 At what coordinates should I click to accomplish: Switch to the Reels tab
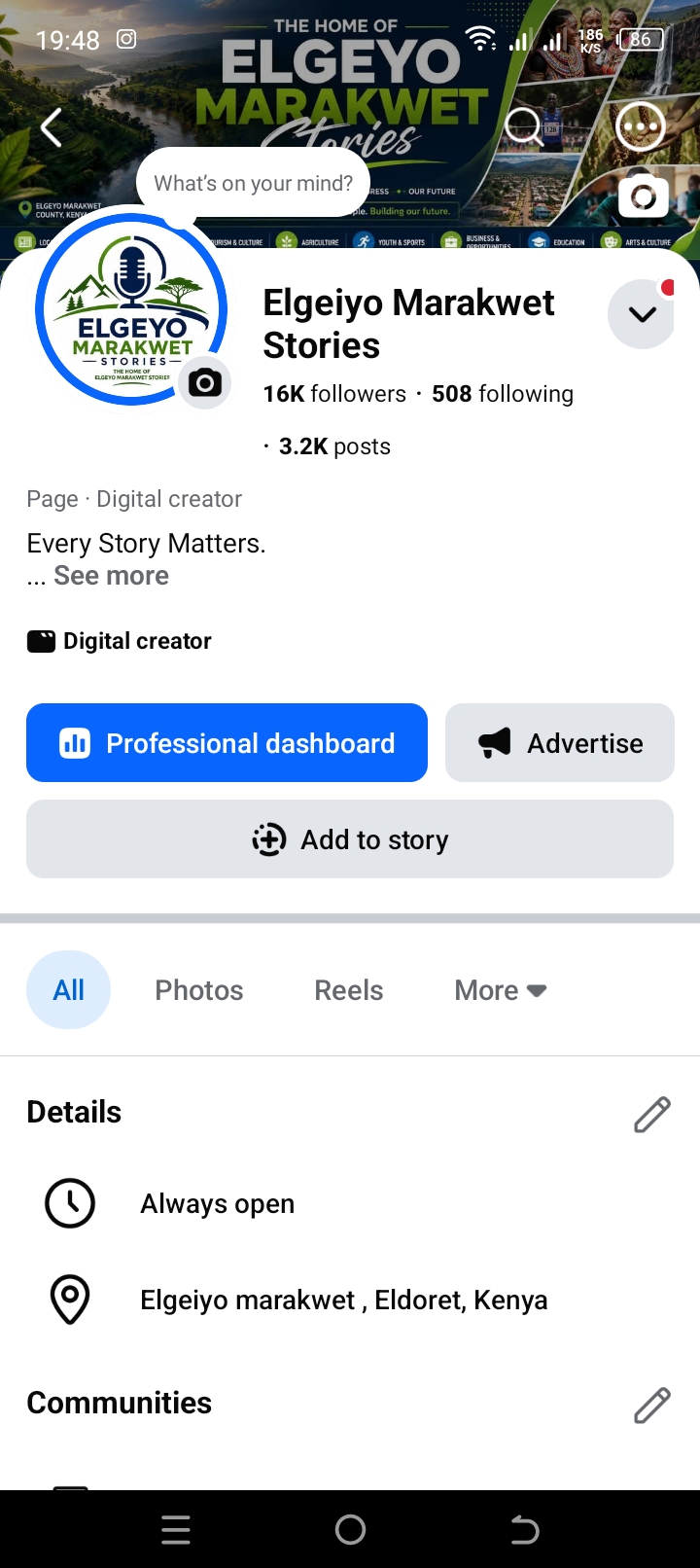click(x=349, y=990)
